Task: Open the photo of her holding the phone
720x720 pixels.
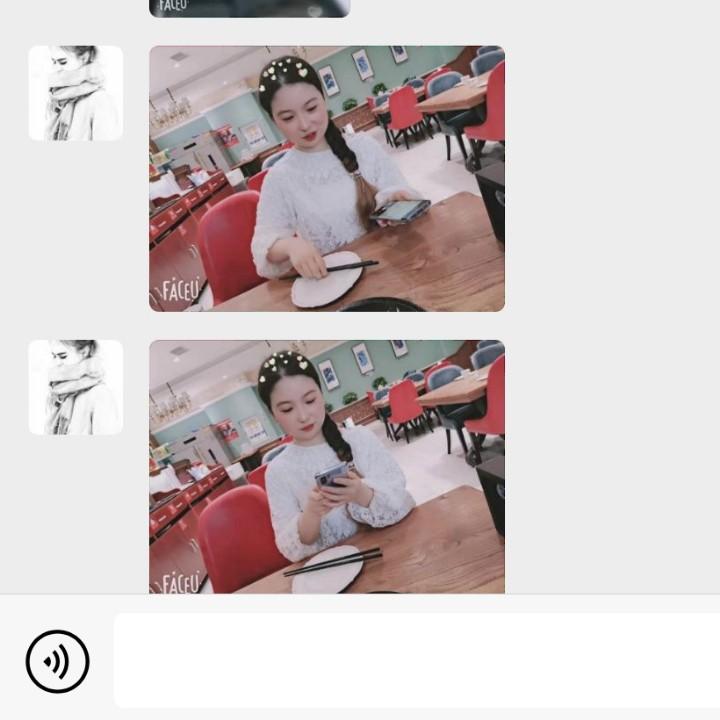Action: tap(327, 466)
